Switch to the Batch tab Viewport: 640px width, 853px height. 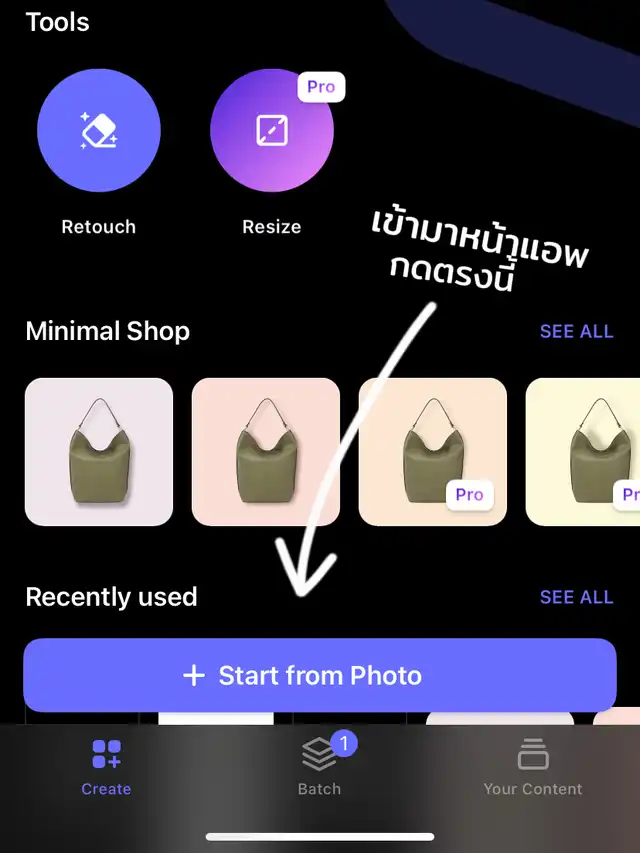click(x=320, y=768)
